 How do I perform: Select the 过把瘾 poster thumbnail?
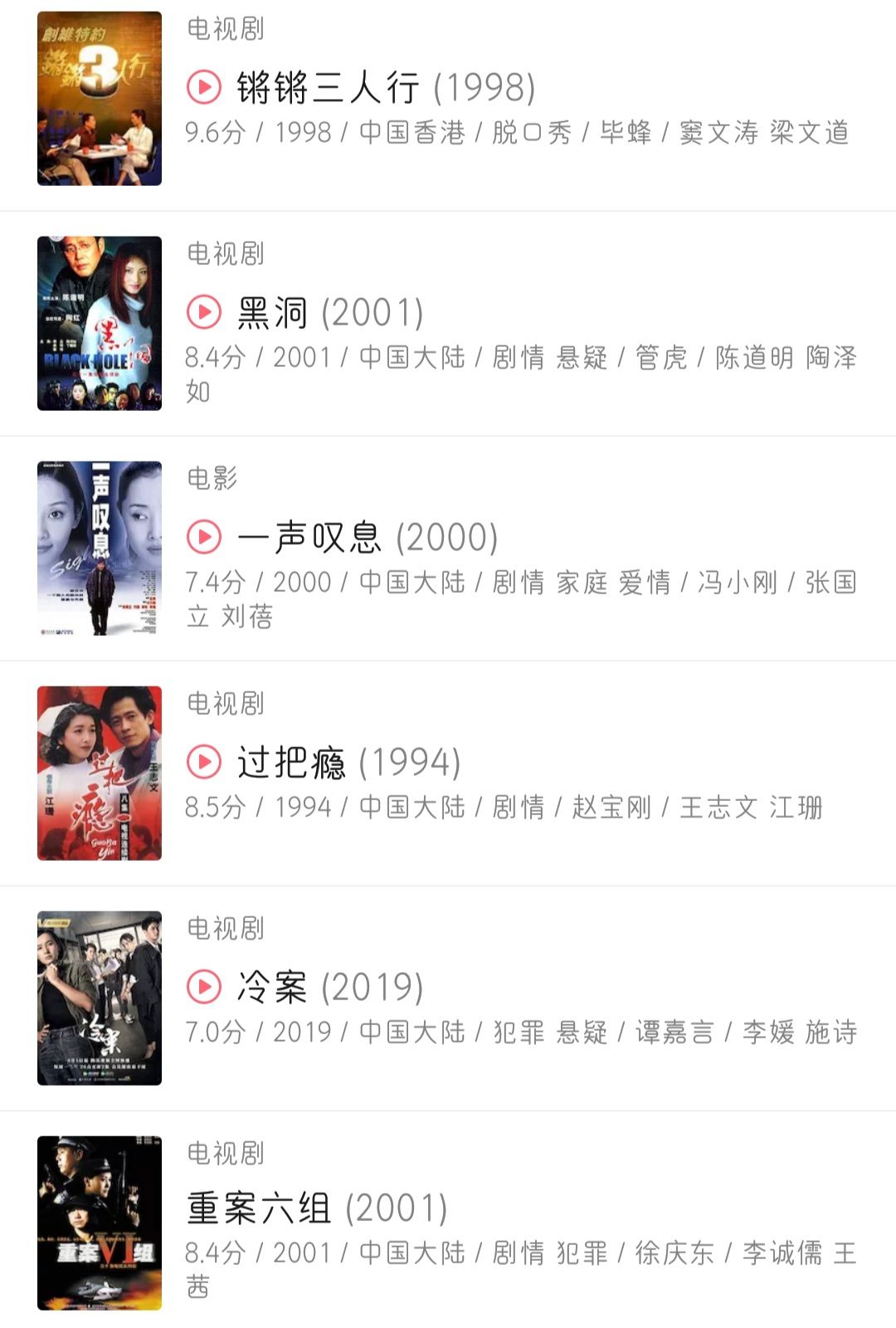(100, 774)
